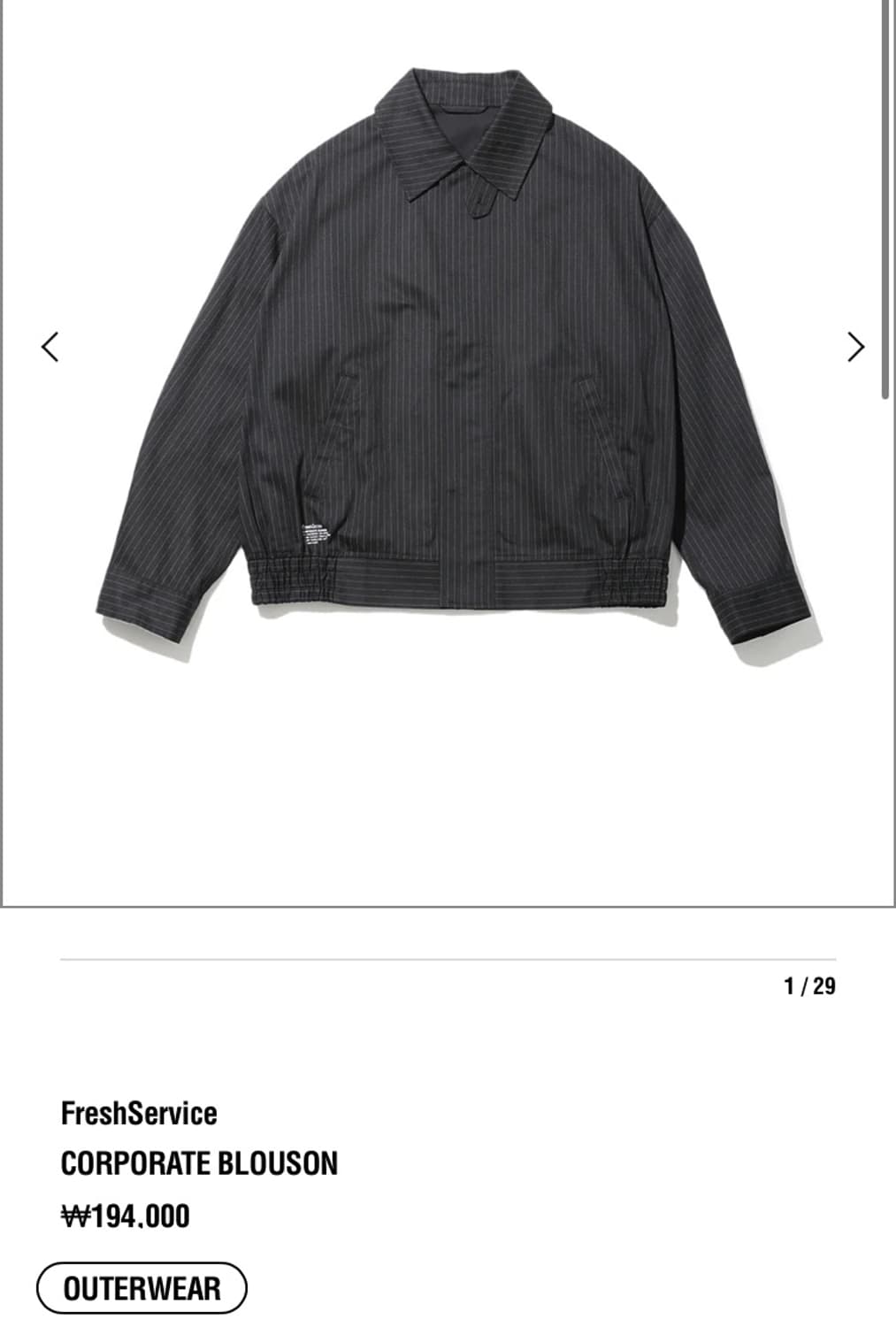Click the brand name FreshService text
Viewport: 896px width, 1327px height.
click(136, 1112)
